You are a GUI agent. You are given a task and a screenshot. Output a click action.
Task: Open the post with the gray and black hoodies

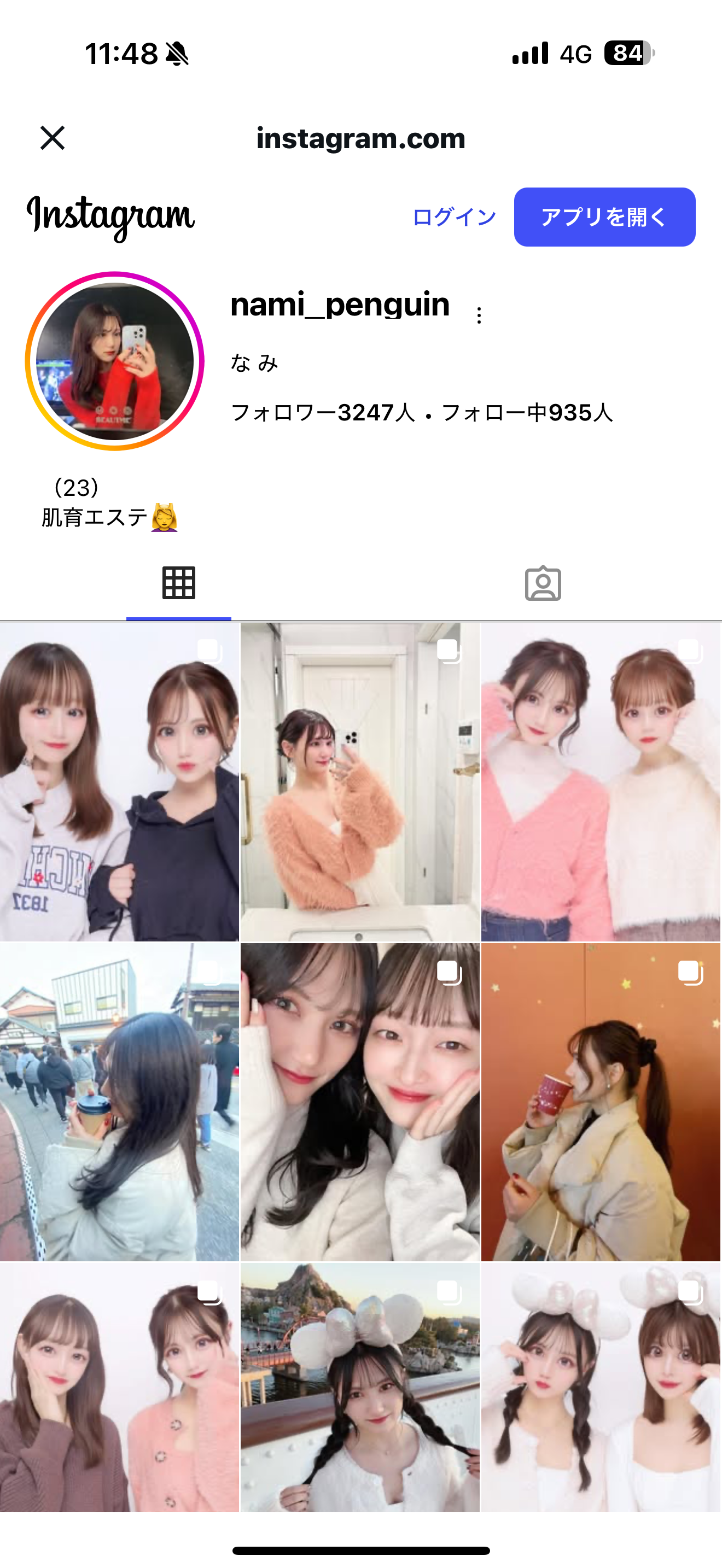119,782
